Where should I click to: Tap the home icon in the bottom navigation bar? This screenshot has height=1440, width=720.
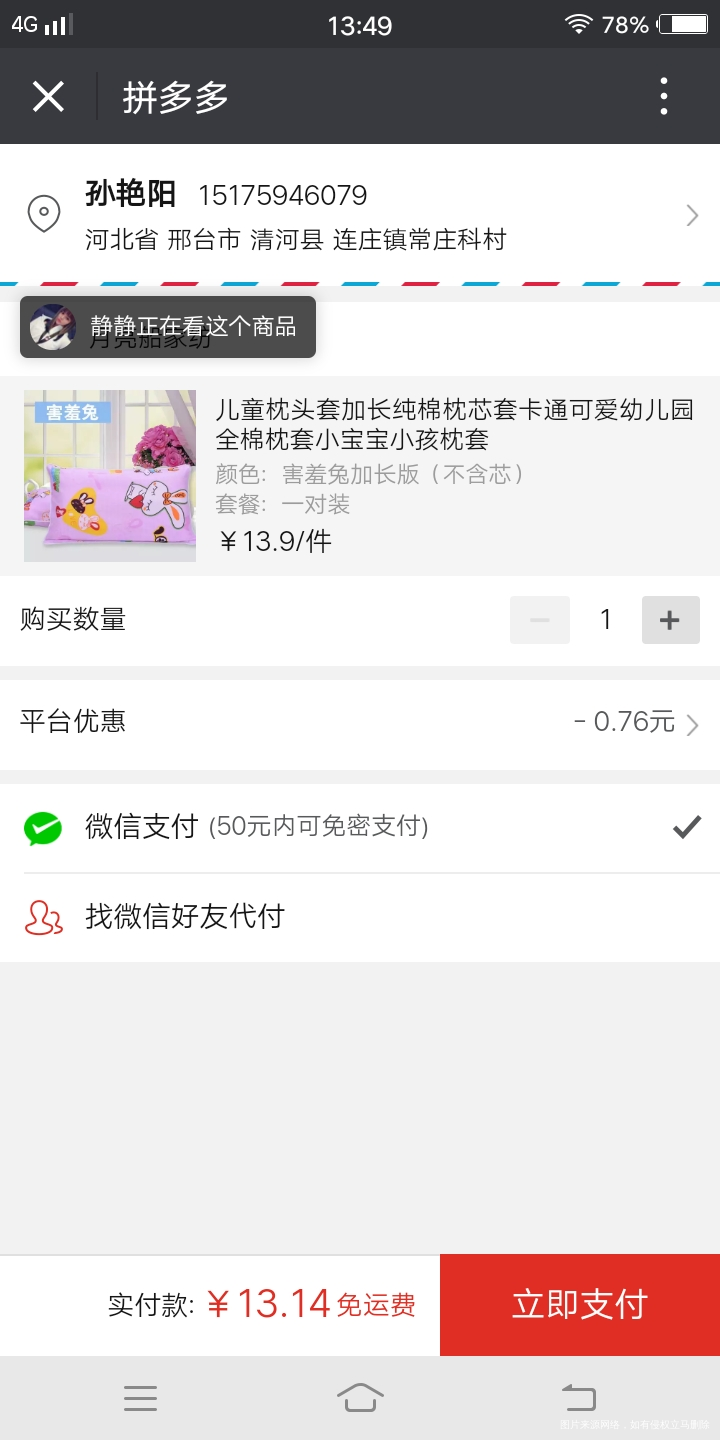pos(360,1397)
